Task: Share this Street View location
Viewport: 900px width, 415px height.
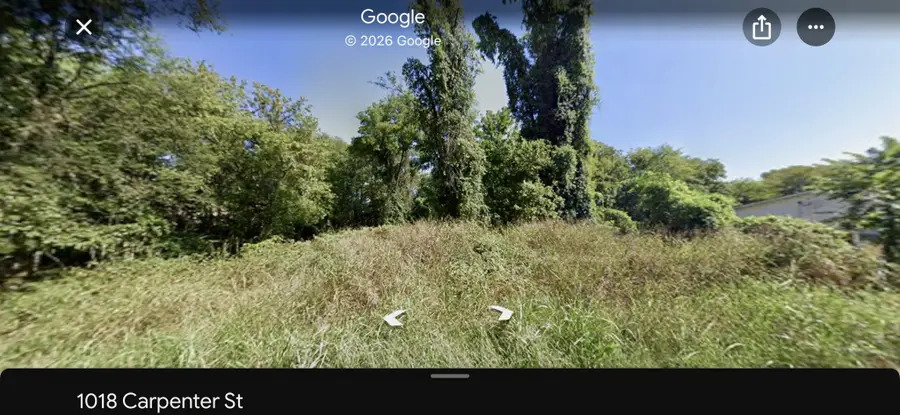Action: (x=762, y=27)
